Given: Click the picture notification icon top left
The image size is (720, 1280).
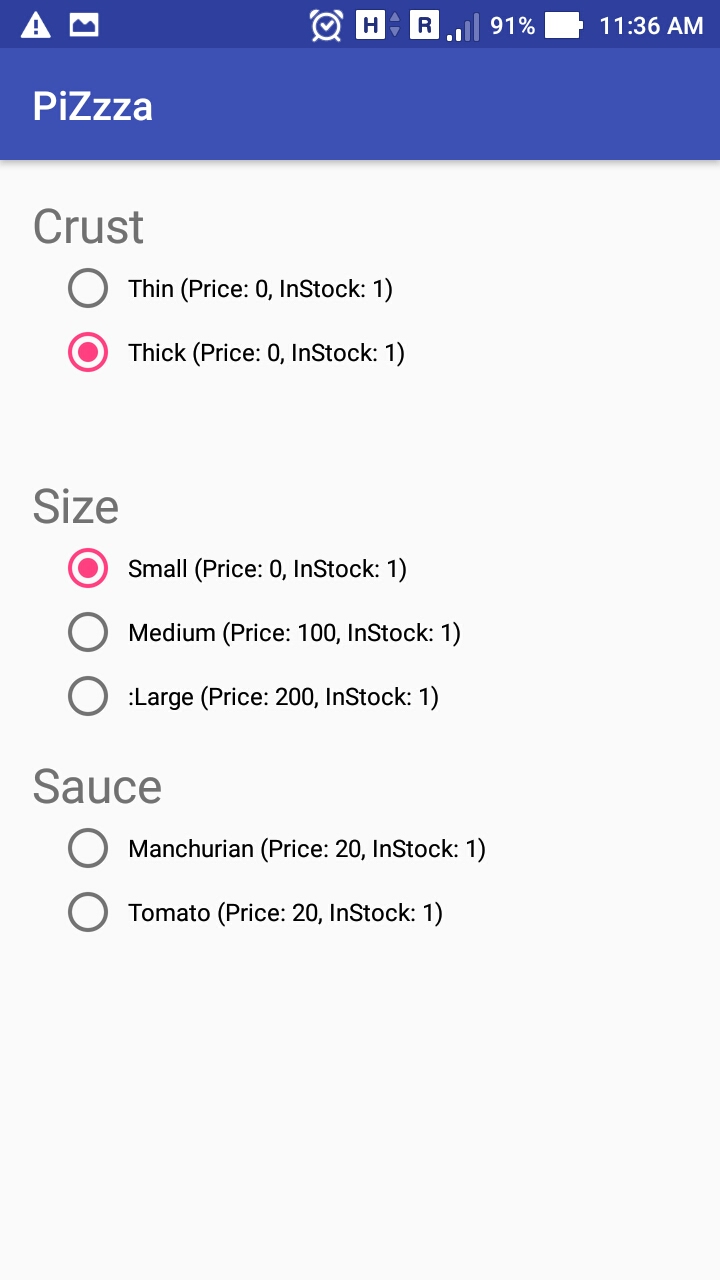Looking at the screenshot, I should [86, 25].
